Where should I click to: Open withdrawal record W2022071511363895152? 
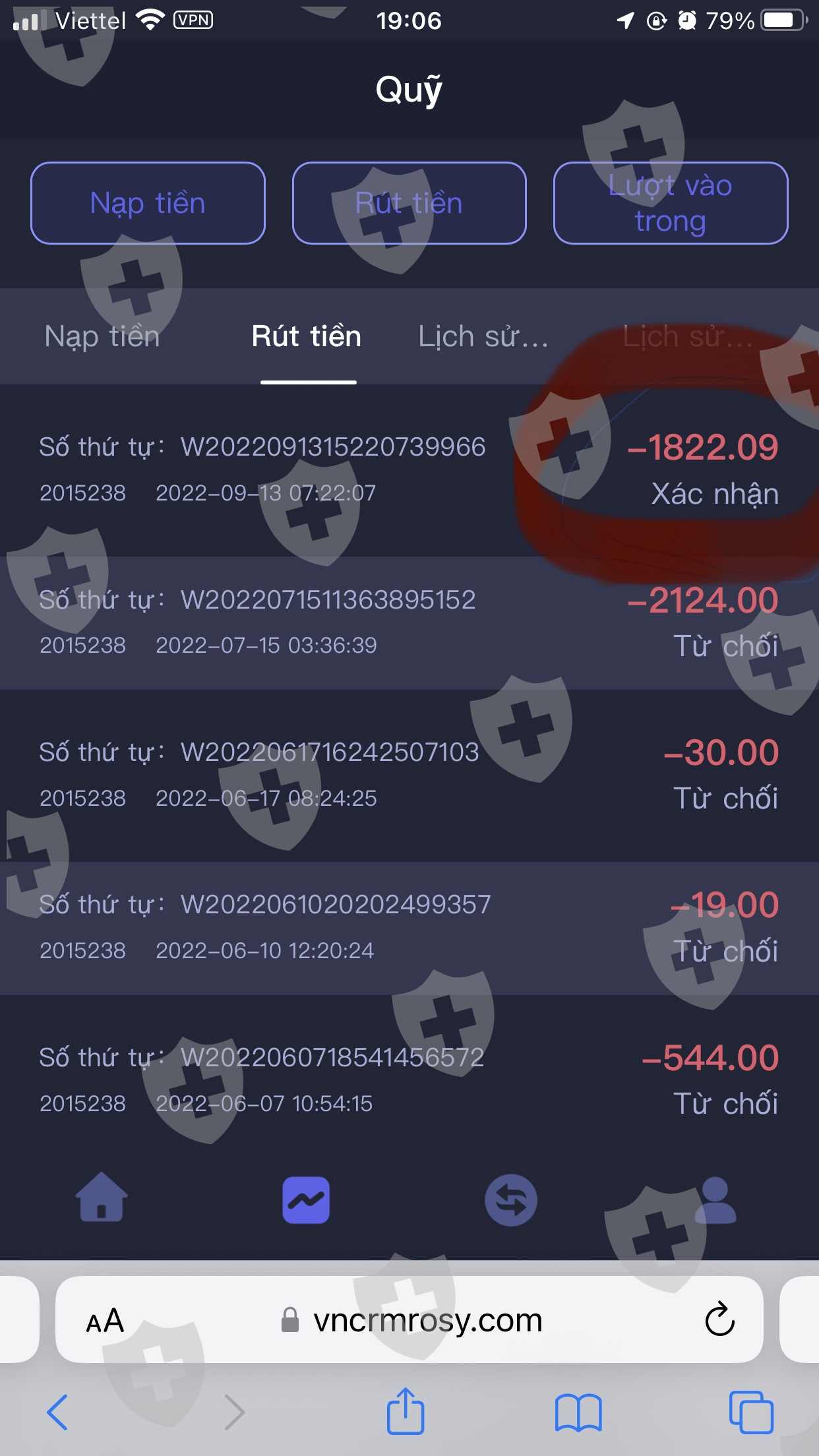[409, 622]
